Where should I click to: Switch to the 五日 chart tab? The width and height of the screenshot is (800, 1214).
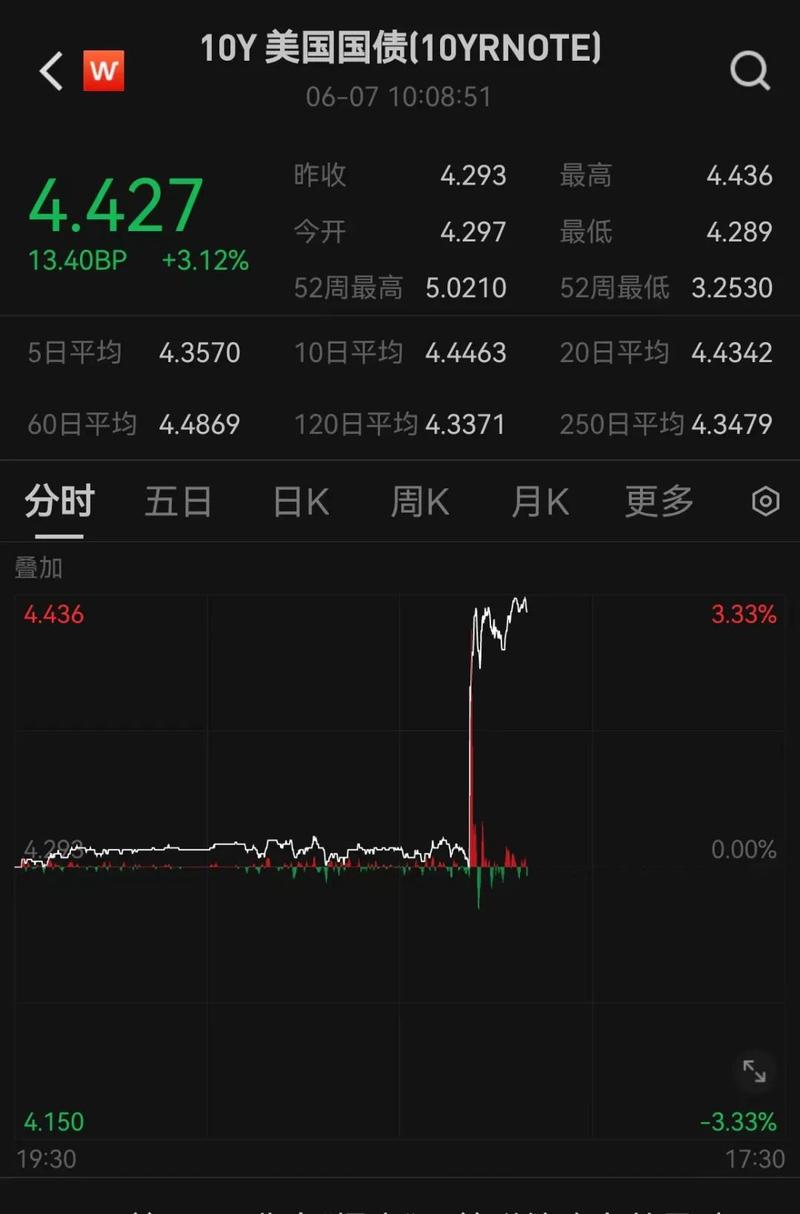click(178, 502)
